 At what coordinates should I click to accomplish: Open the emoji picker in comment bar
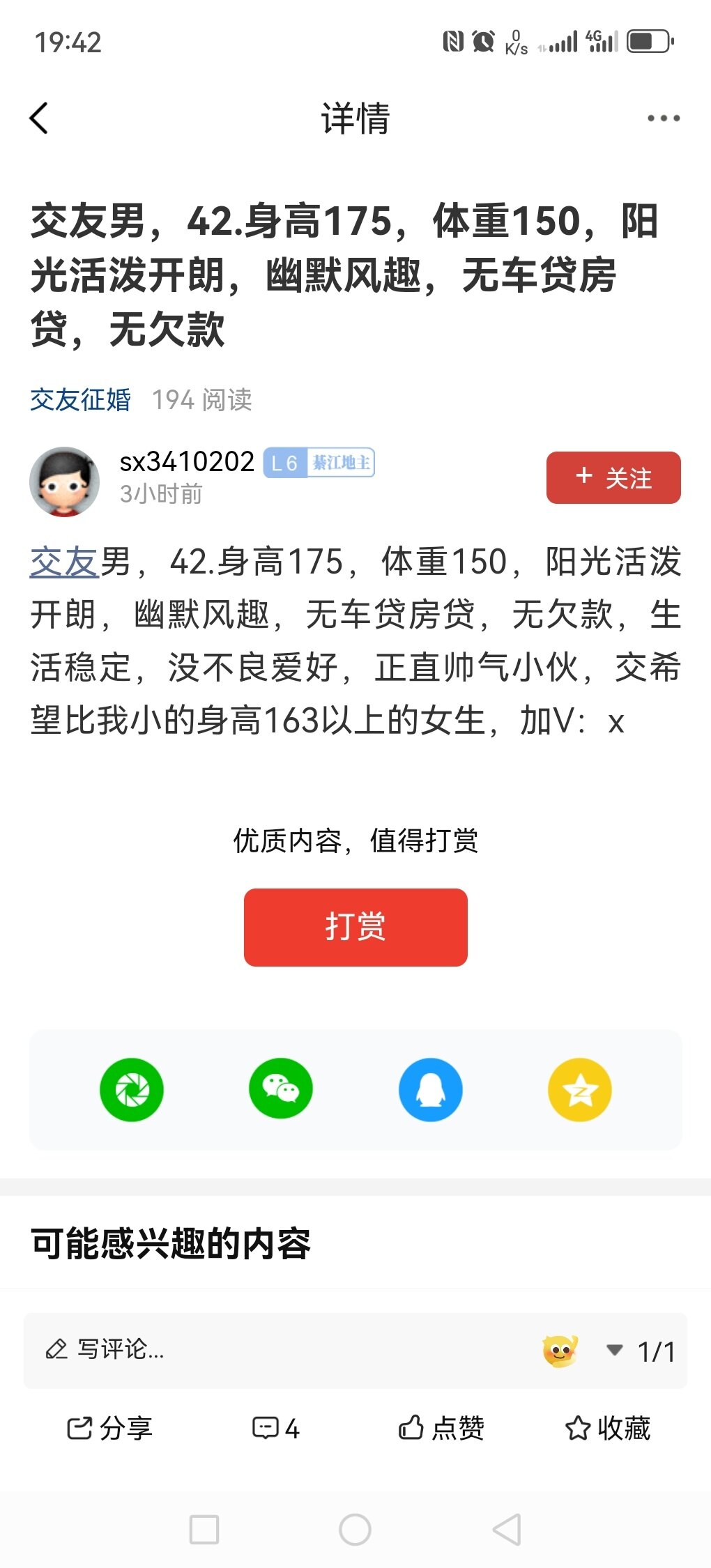pos(560,1351)
